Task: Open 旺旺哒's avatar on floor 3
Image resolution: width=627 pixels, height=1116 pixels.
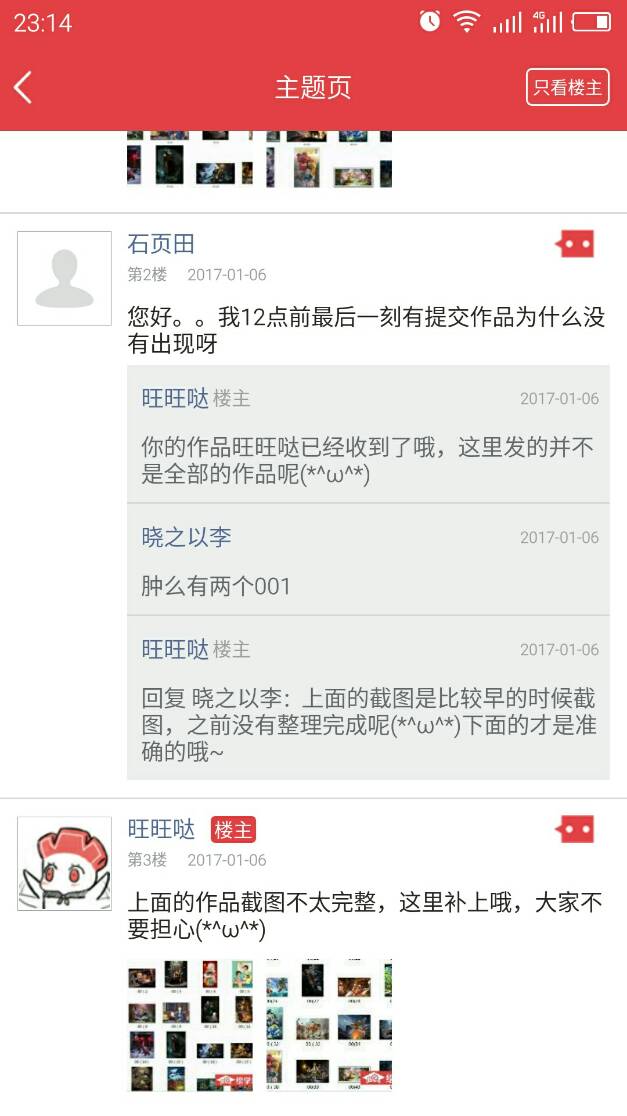Action: tap(64, 863)
